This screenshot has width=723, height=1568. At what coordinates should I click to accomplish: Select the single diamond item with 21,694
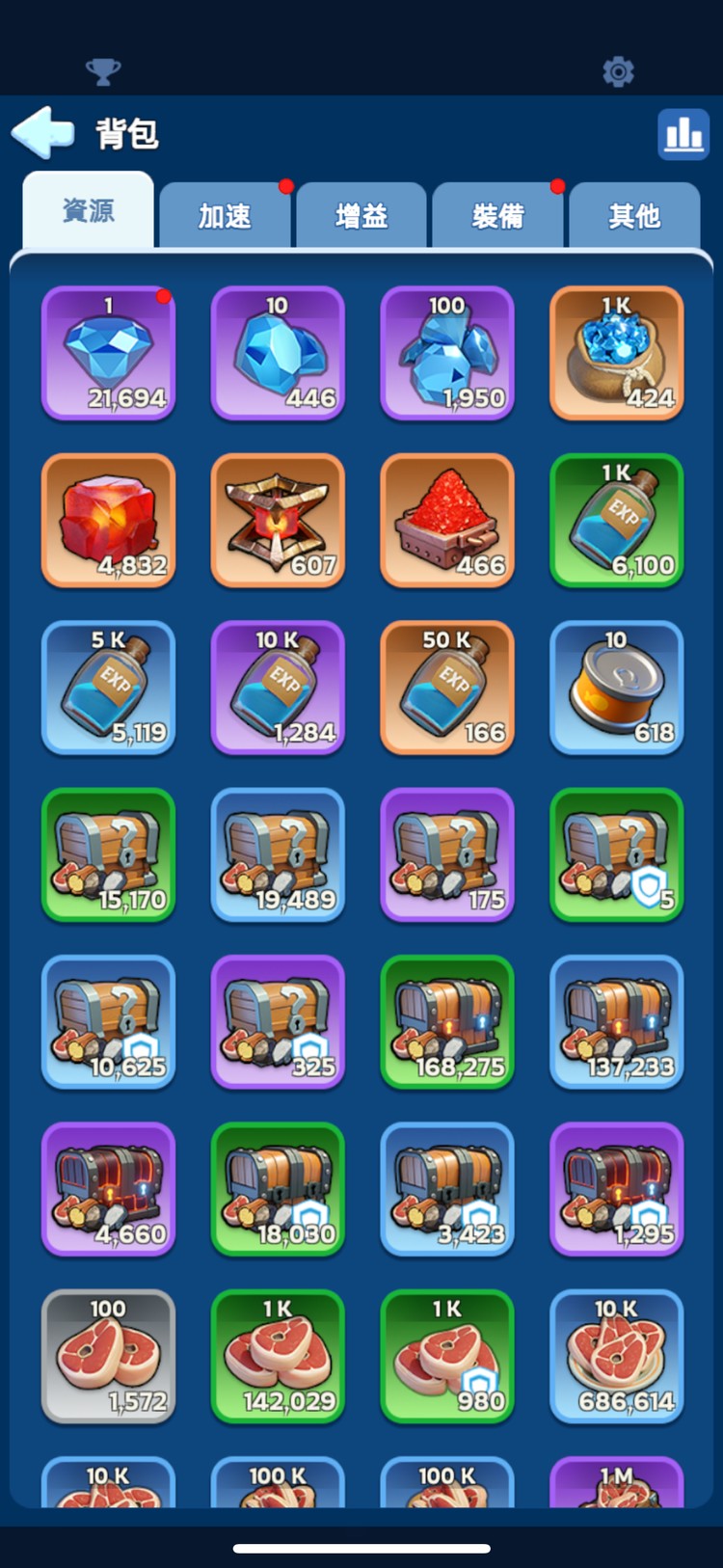coord(108,353)
